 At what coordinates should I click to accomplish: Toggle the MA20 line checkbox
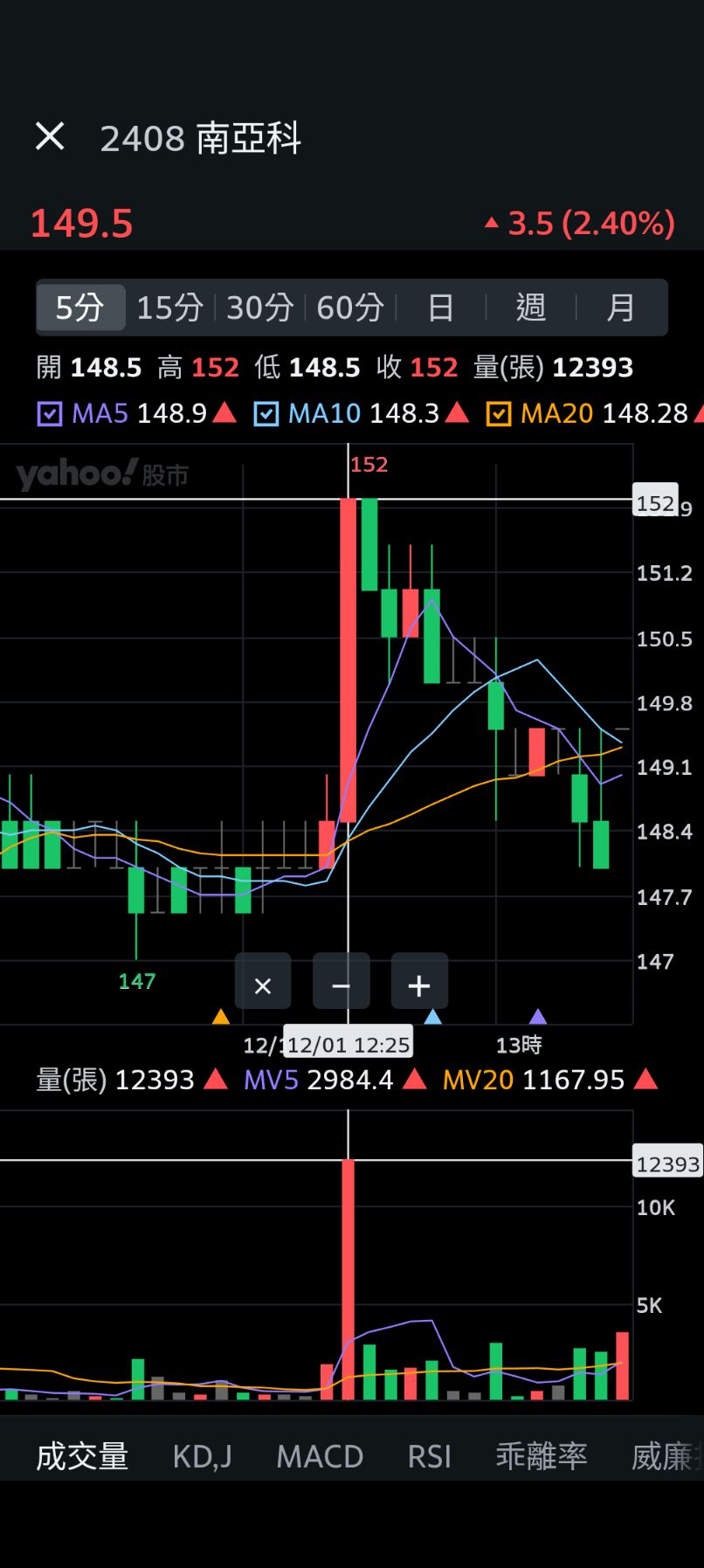coord(498,413)
